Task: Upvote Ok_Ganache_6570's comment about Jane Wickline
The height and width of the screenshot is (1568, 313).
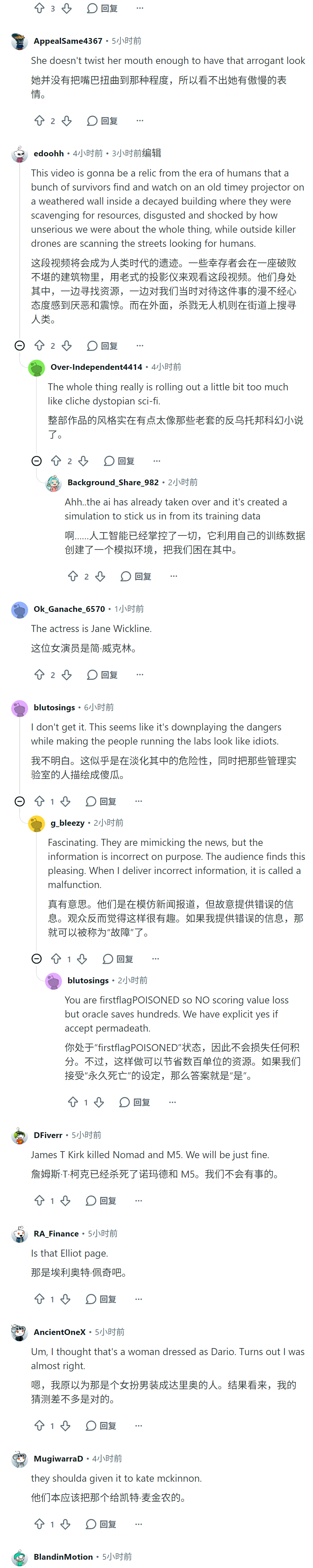Action: click(x=40, y=675)
